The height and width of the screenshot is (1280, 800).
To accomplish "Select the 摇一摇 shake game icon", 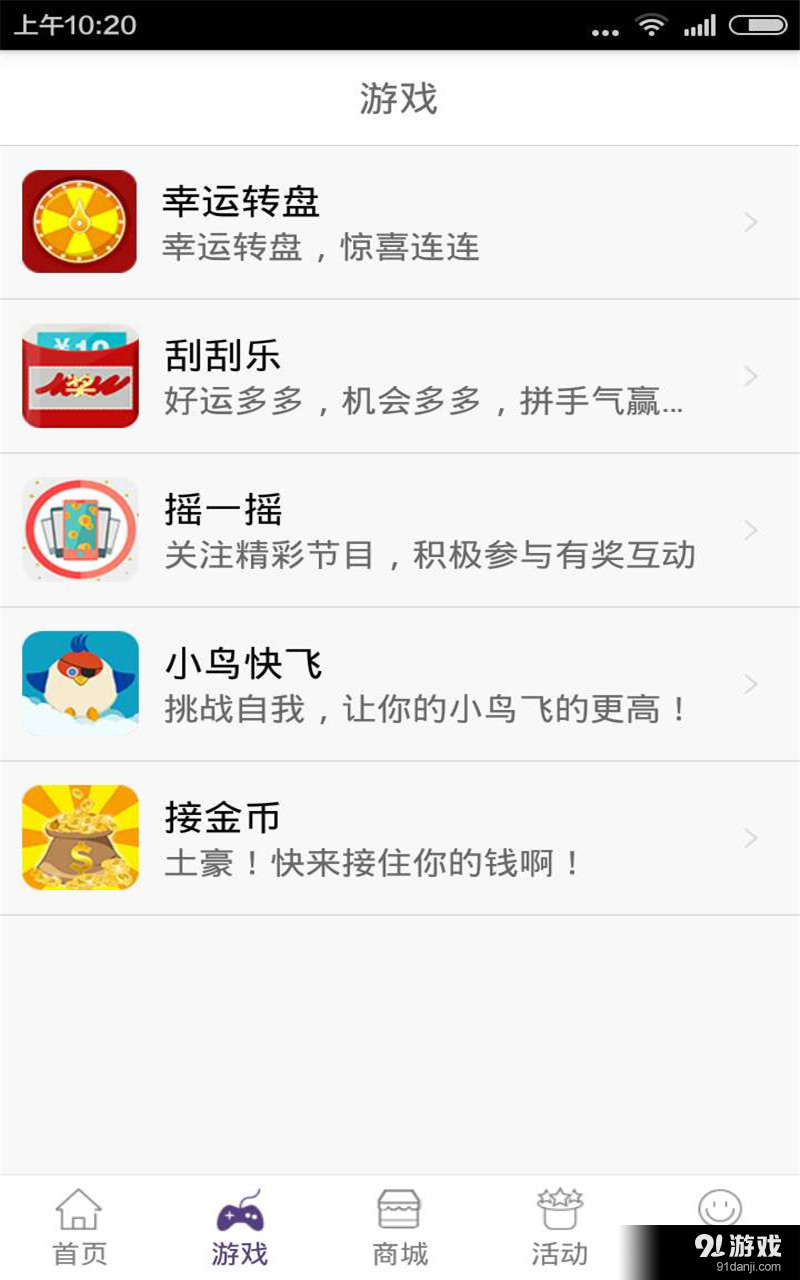I will 79,530.
